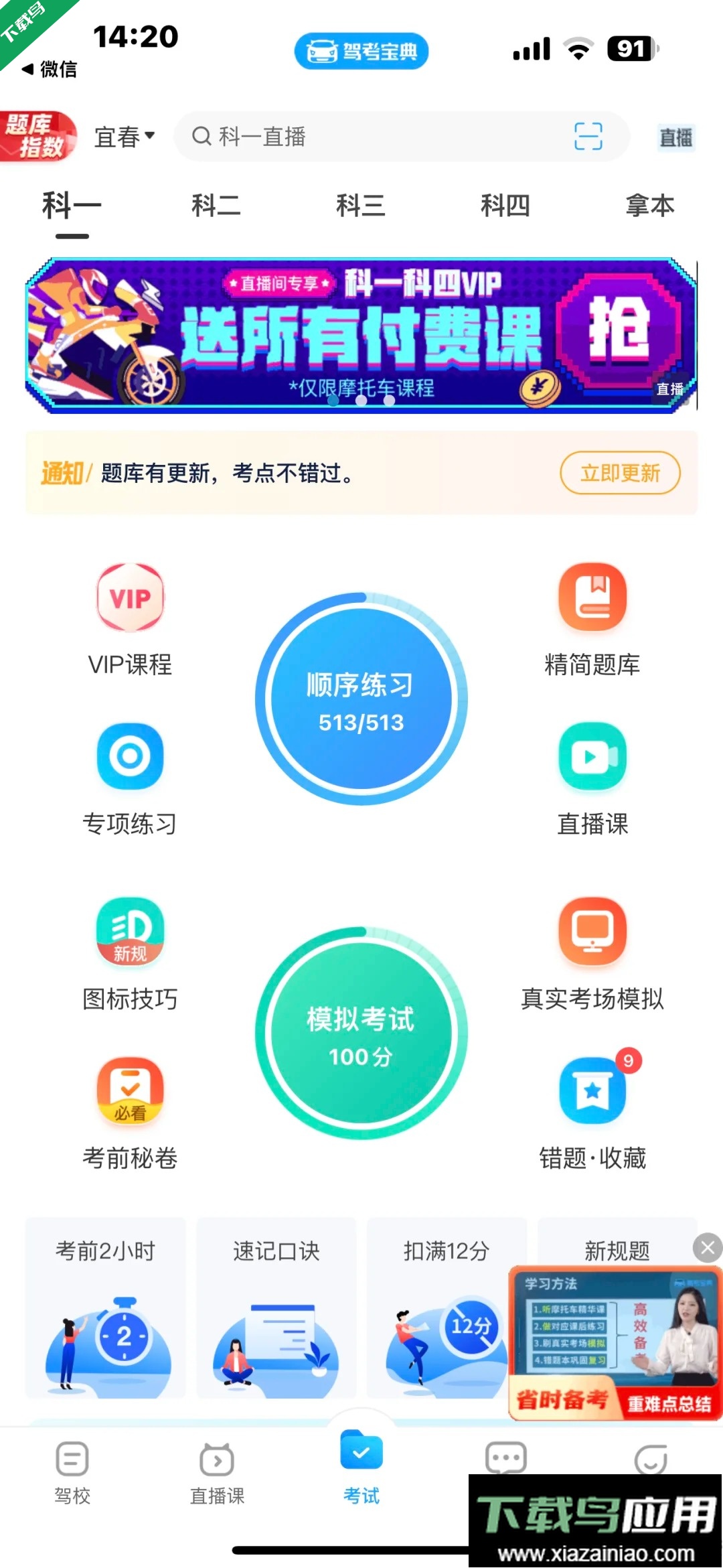Select the 专项练习 practice icon
The image size is (723, 1568).
point(130,757)
